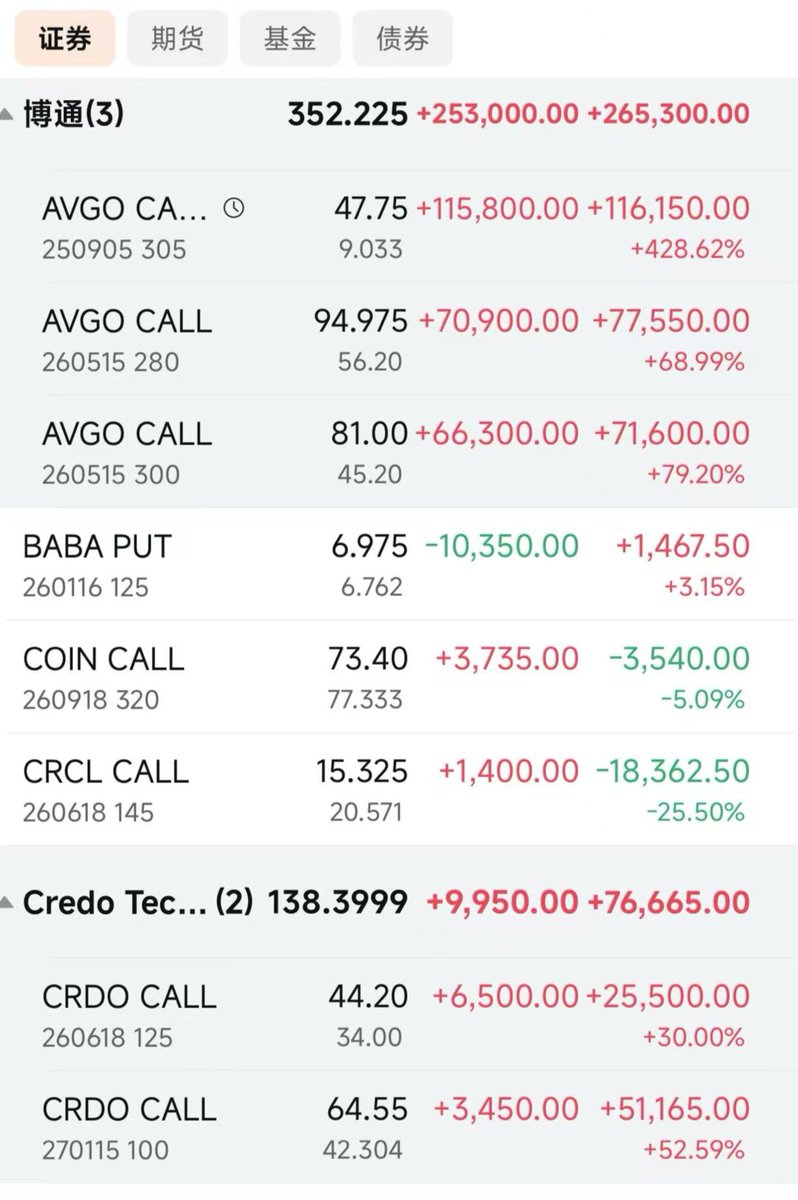Open the BABA PUT 260116 125 position

click(97, 564)
